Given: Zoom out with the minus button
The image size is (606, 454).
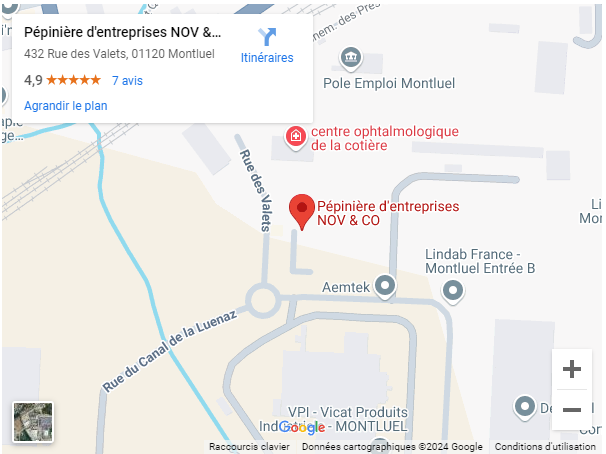Looking at the screenshot, I should (x=571, y=410).
